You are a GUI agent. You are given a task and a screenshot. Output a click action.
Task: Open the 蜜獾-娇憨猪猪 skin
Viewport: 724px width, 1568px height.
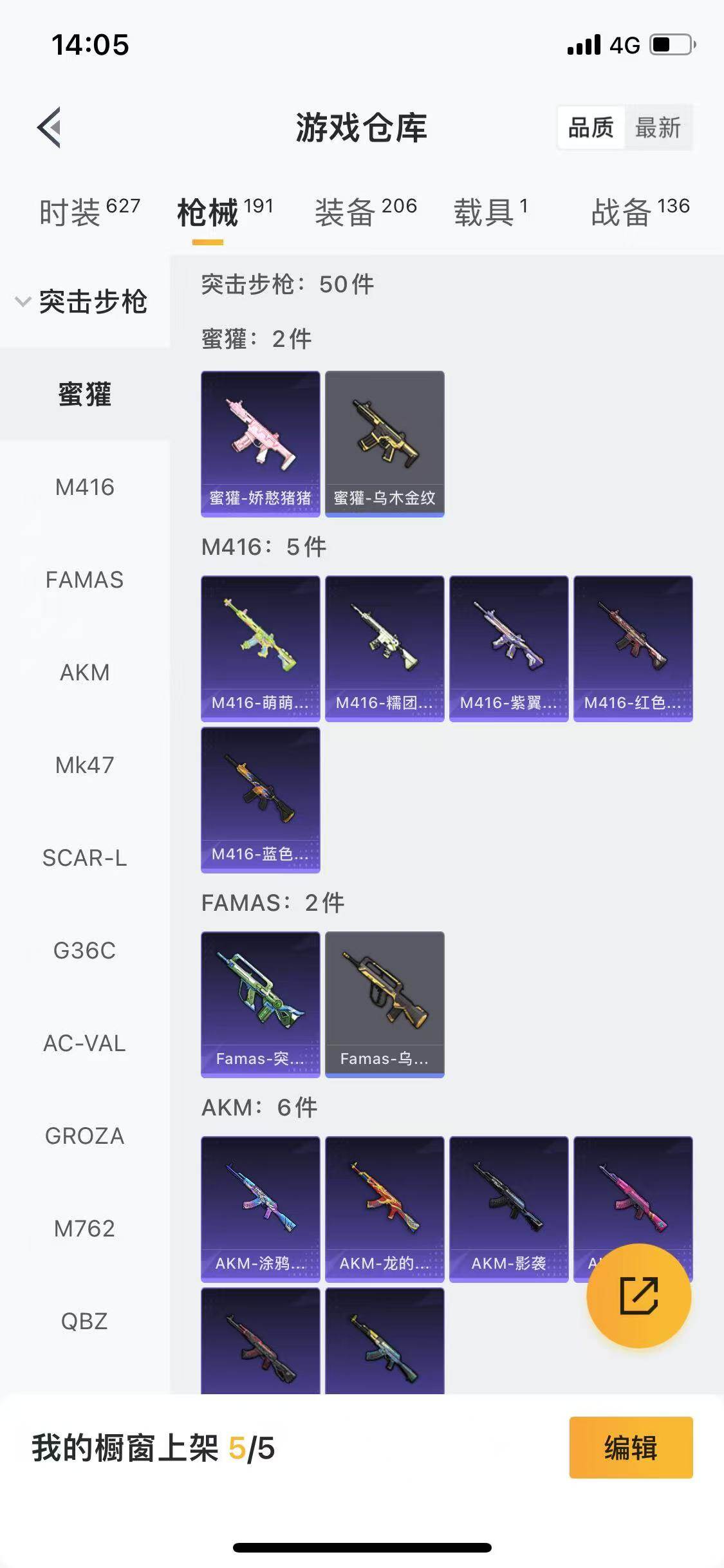pyautogui.click(x=260, y=443)
